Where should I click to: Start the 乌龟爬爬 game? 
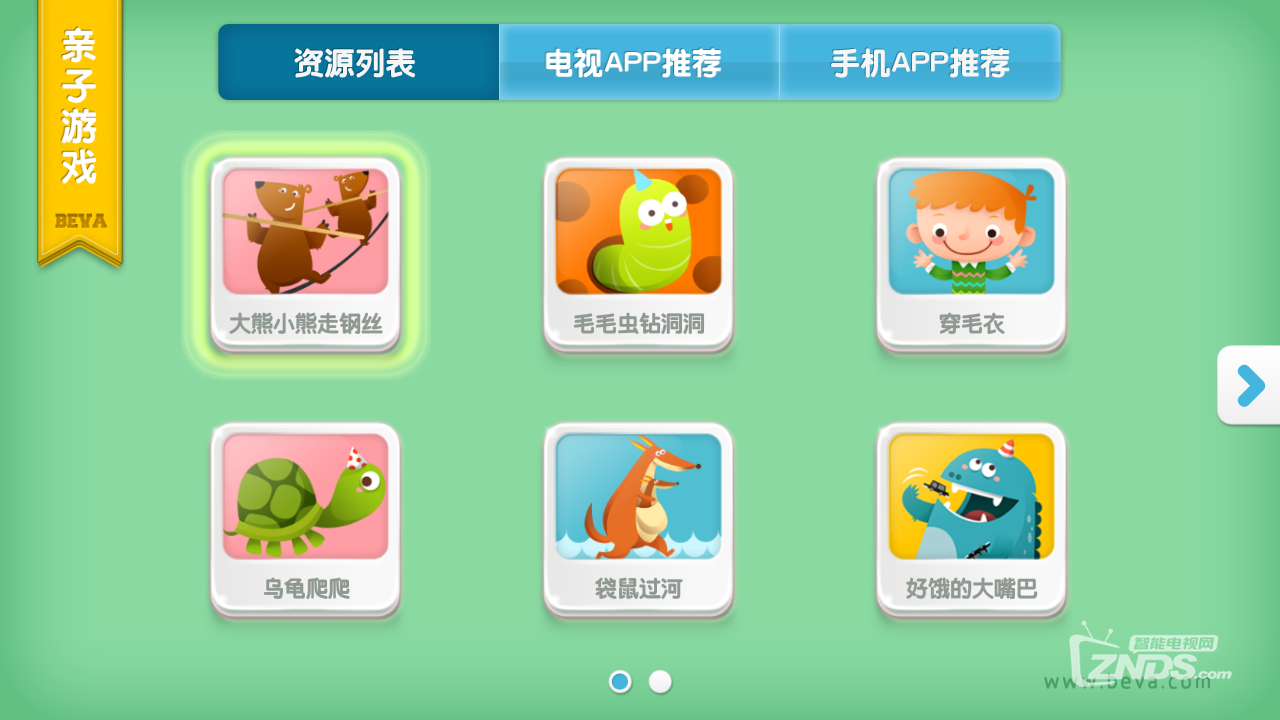305,517
